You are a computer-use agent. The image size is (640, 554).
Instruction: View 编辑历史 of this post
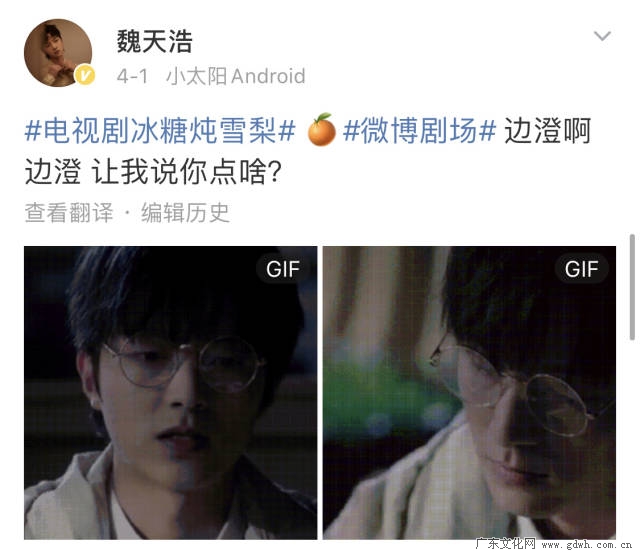tap(185, 212)
